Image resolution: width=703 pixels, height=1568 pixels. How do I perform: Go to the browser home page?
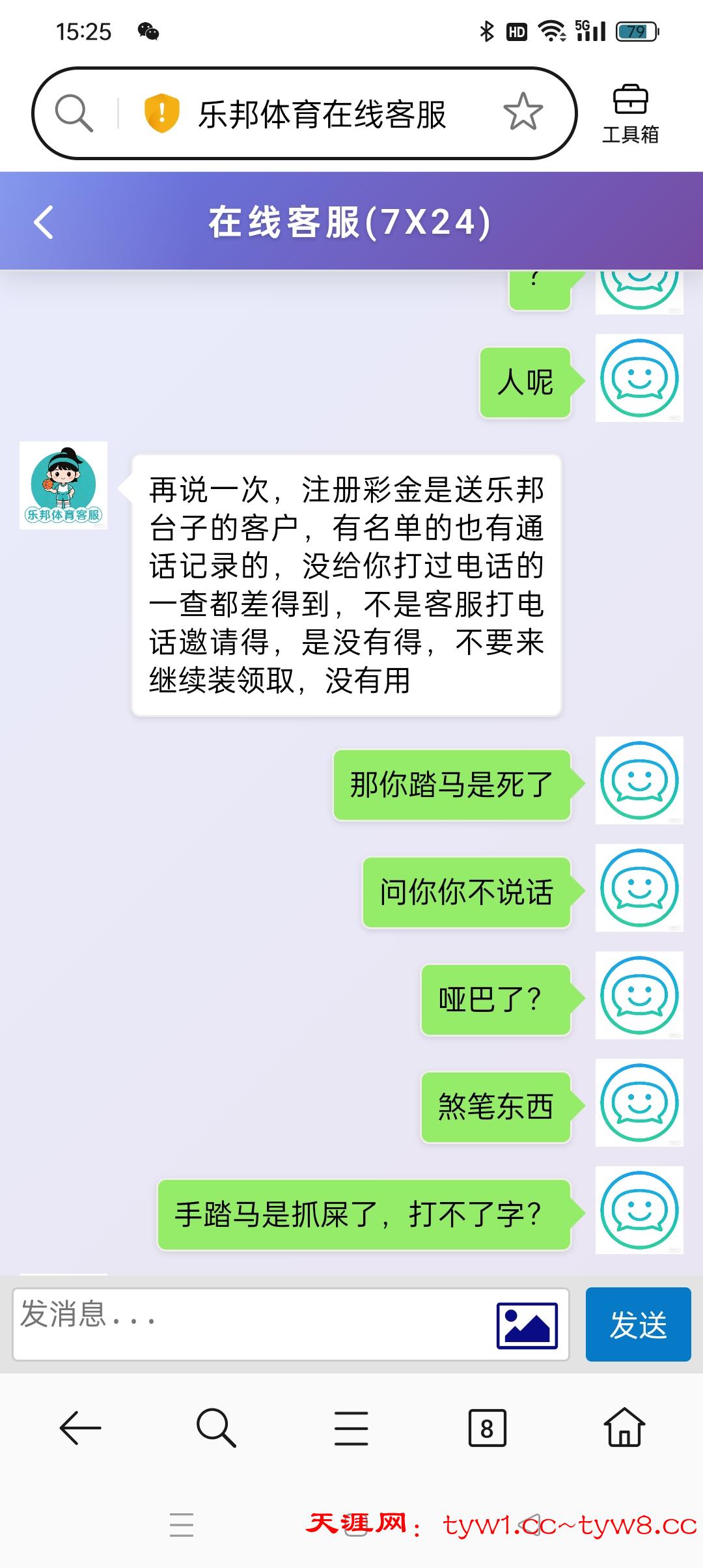click(x=624, y=1428)
